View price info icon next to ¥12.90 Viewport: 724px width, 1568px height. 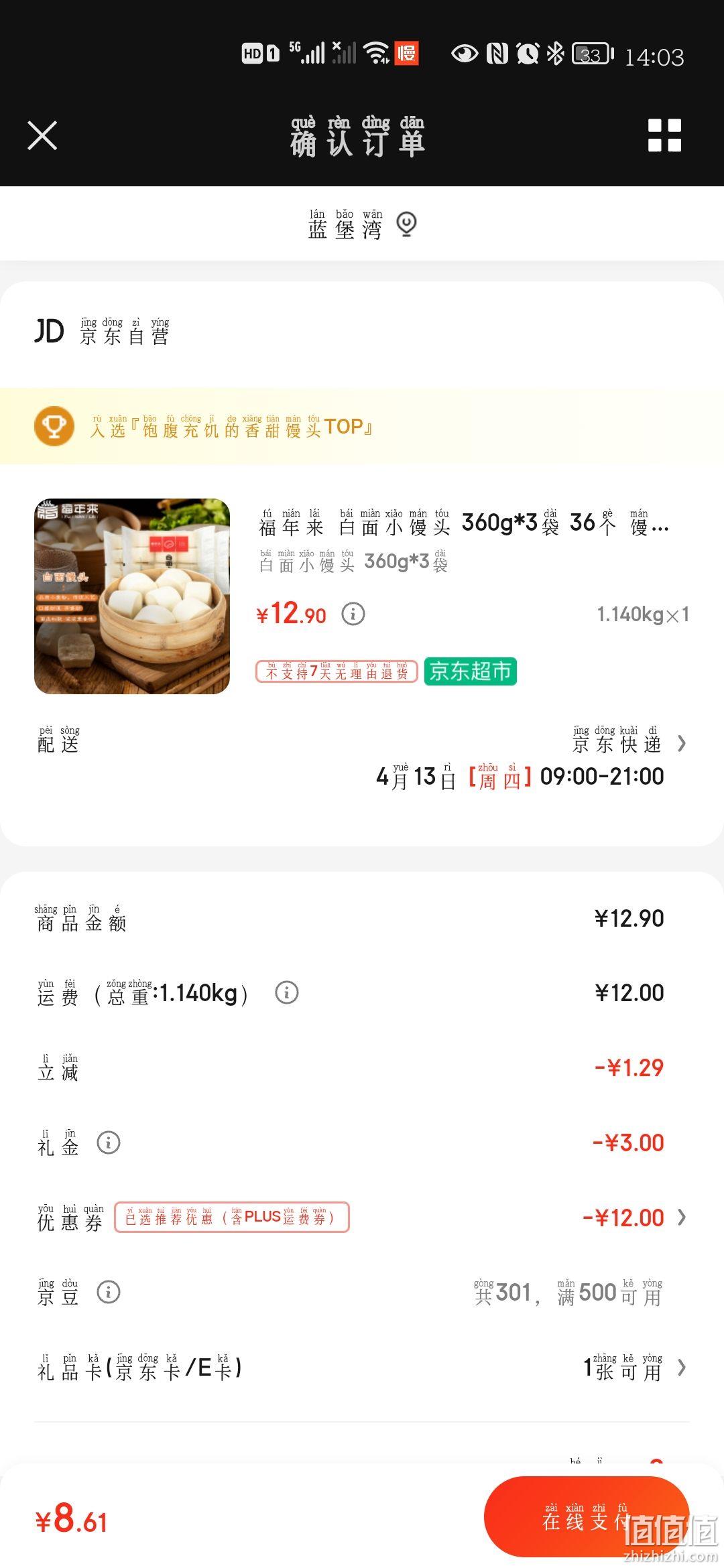coord(353,614)
